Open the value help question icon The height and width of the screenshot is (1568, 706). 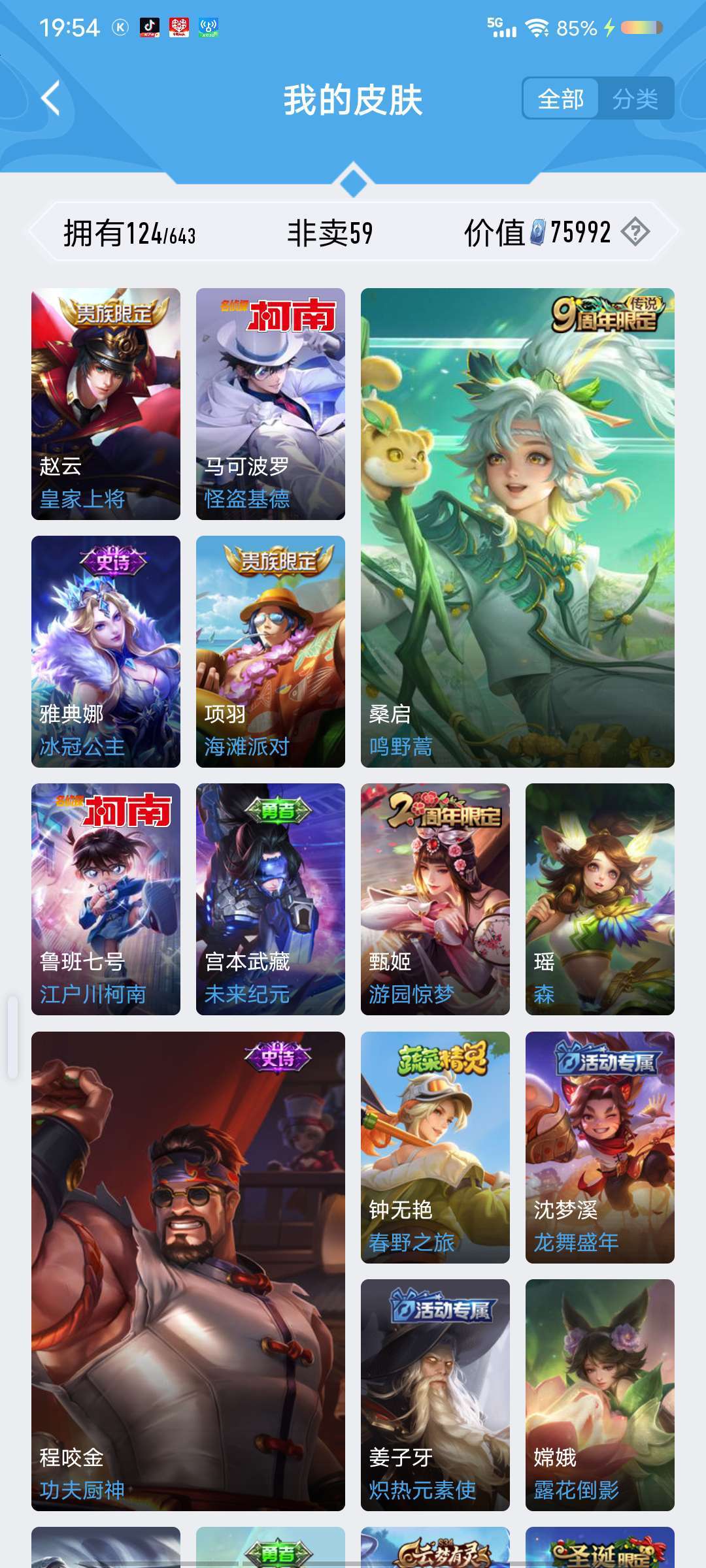635,232
